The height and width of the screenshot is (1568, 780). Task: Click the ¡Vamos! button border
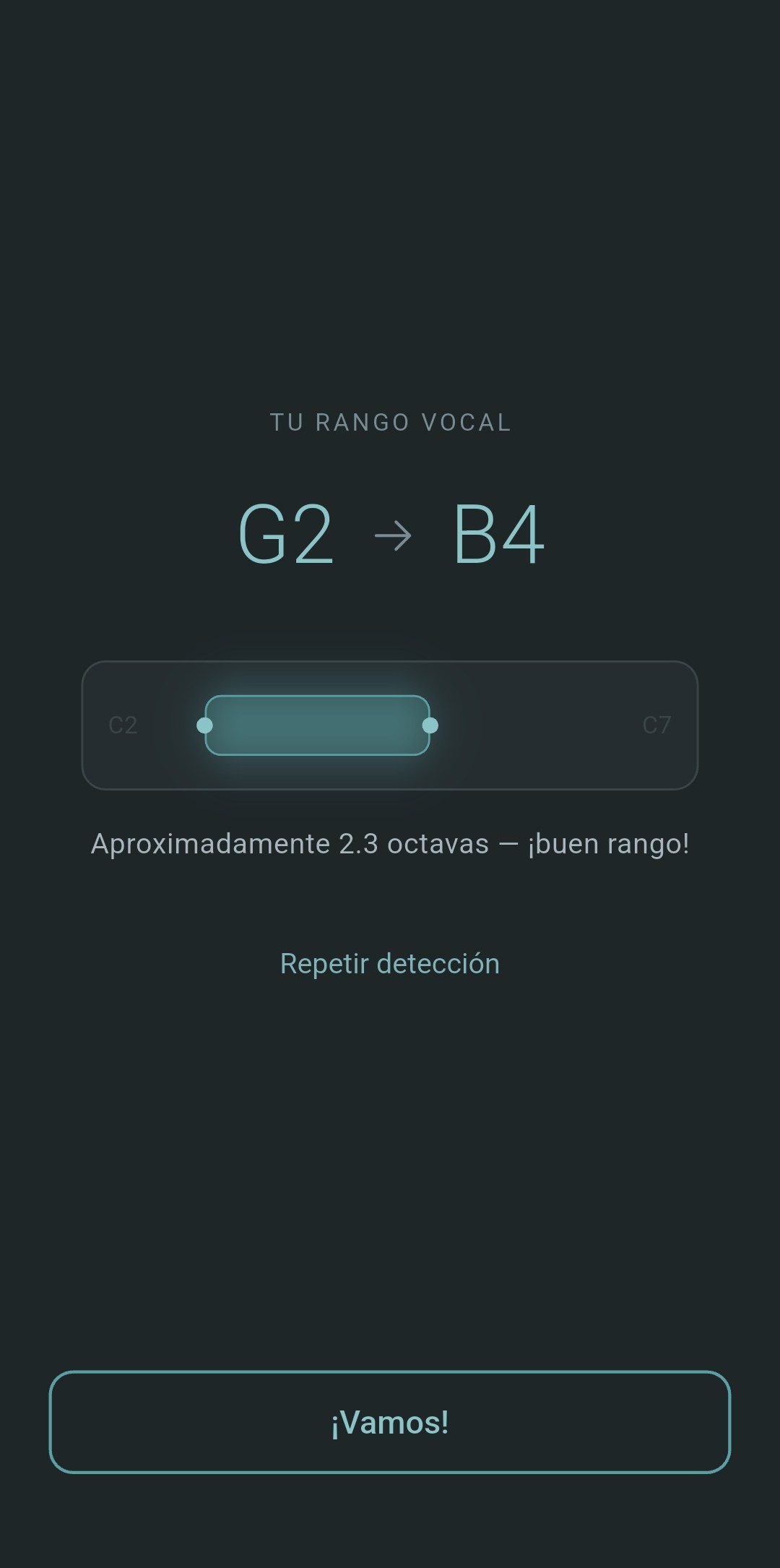[x=390, y=1421]
